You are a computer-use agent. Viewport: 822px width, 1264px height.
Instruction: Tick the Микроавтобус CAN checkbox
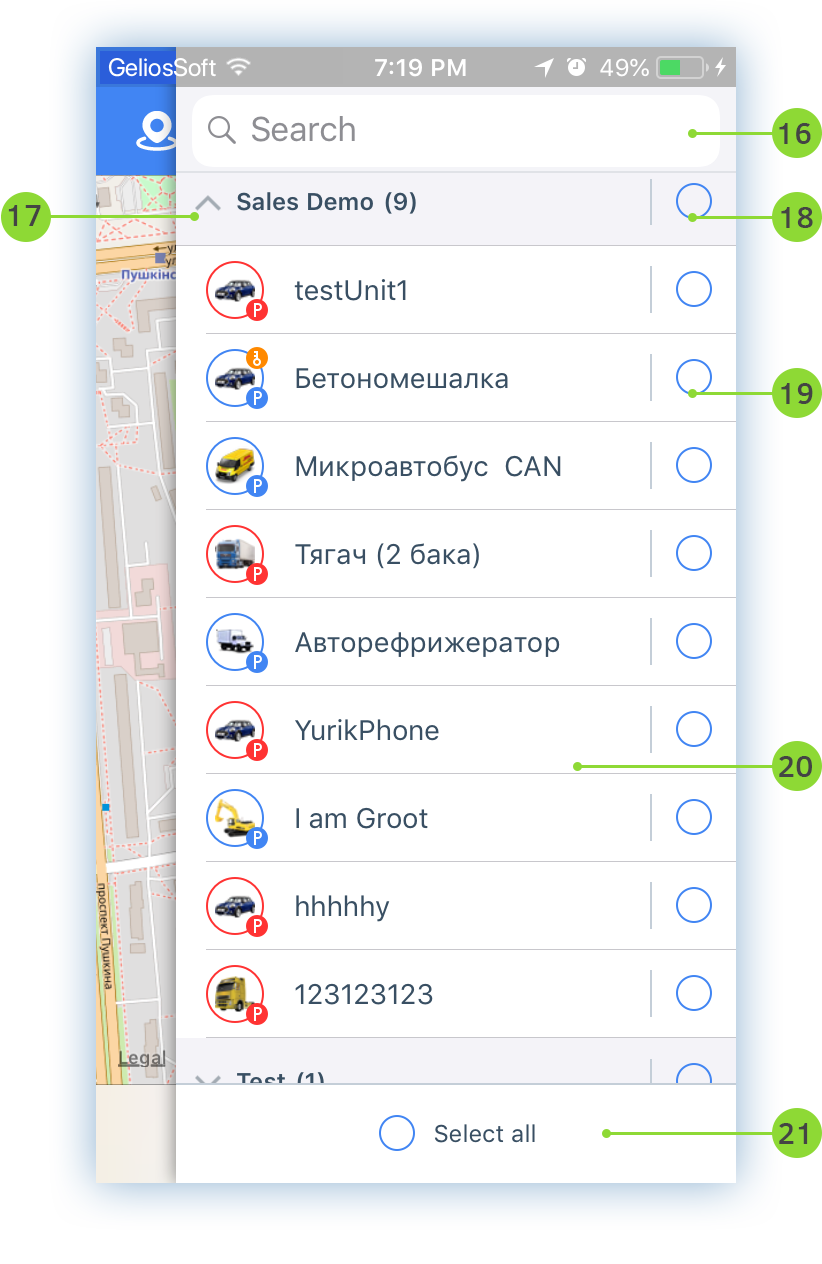(693, 466)
